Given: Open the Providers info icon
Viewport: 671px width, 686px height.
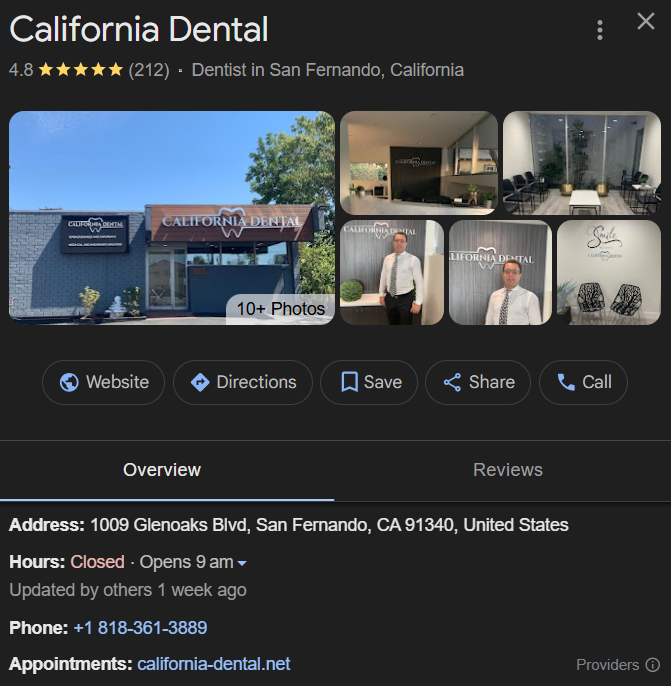Looking at the screenshot, I should 652,665.
